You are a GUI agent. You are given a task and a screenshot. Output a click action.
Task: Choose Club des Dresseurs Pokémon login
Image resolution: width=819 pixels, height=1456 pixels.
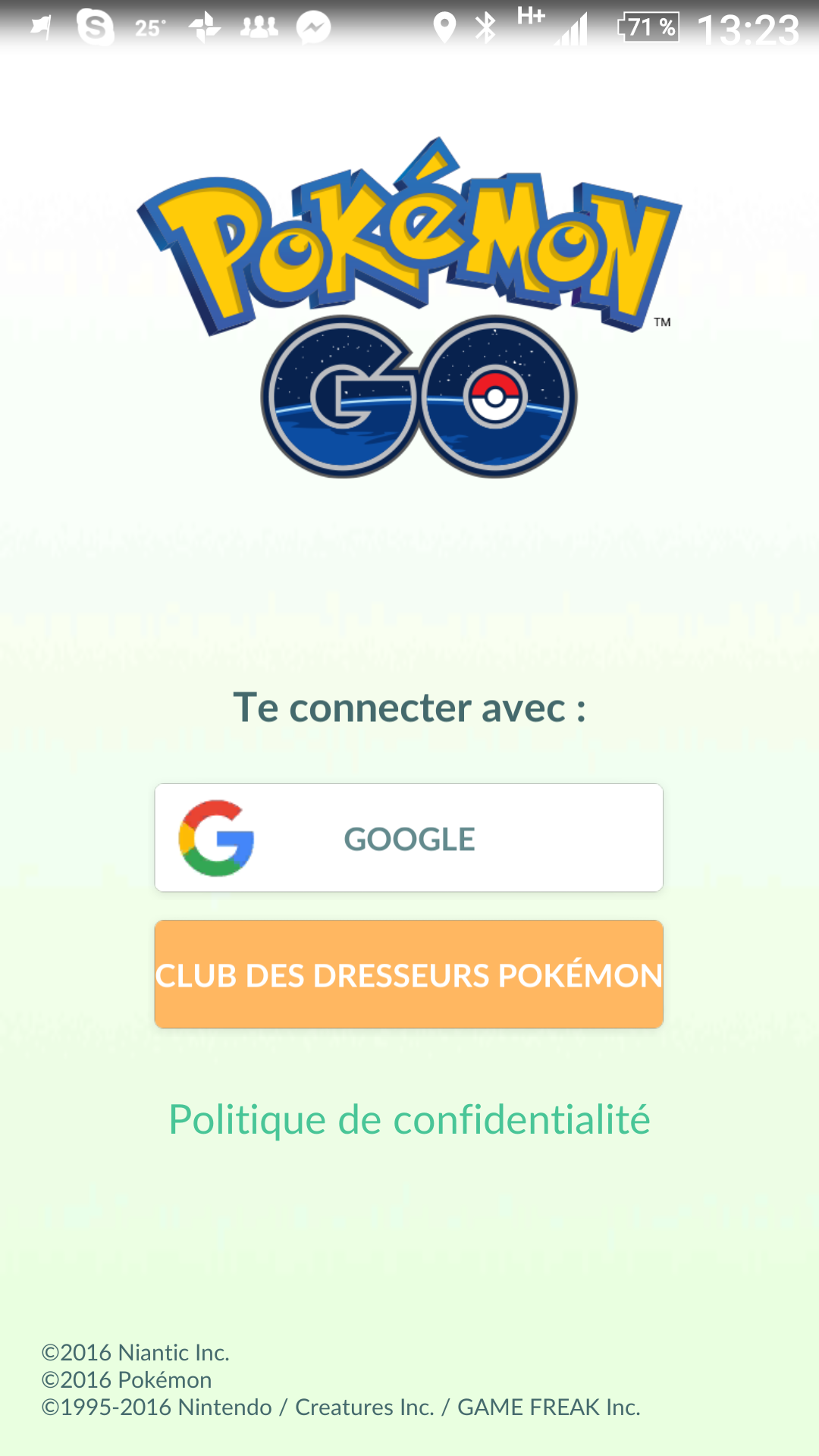point(409,974)
